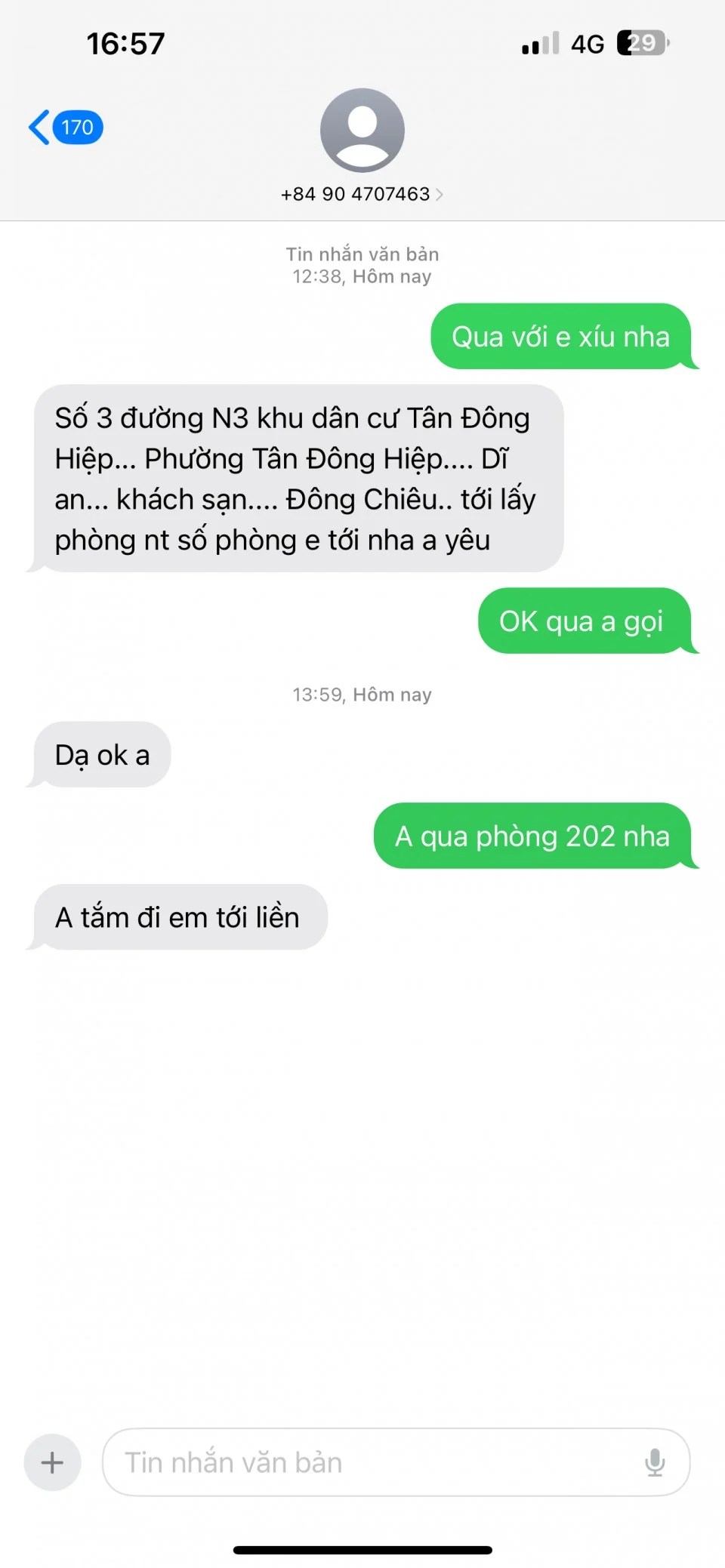Open the plus attachments menu
Image resolution: width=725 pixels, height=1568 pixels.
pyautogui.click(x=52, y=1462)
